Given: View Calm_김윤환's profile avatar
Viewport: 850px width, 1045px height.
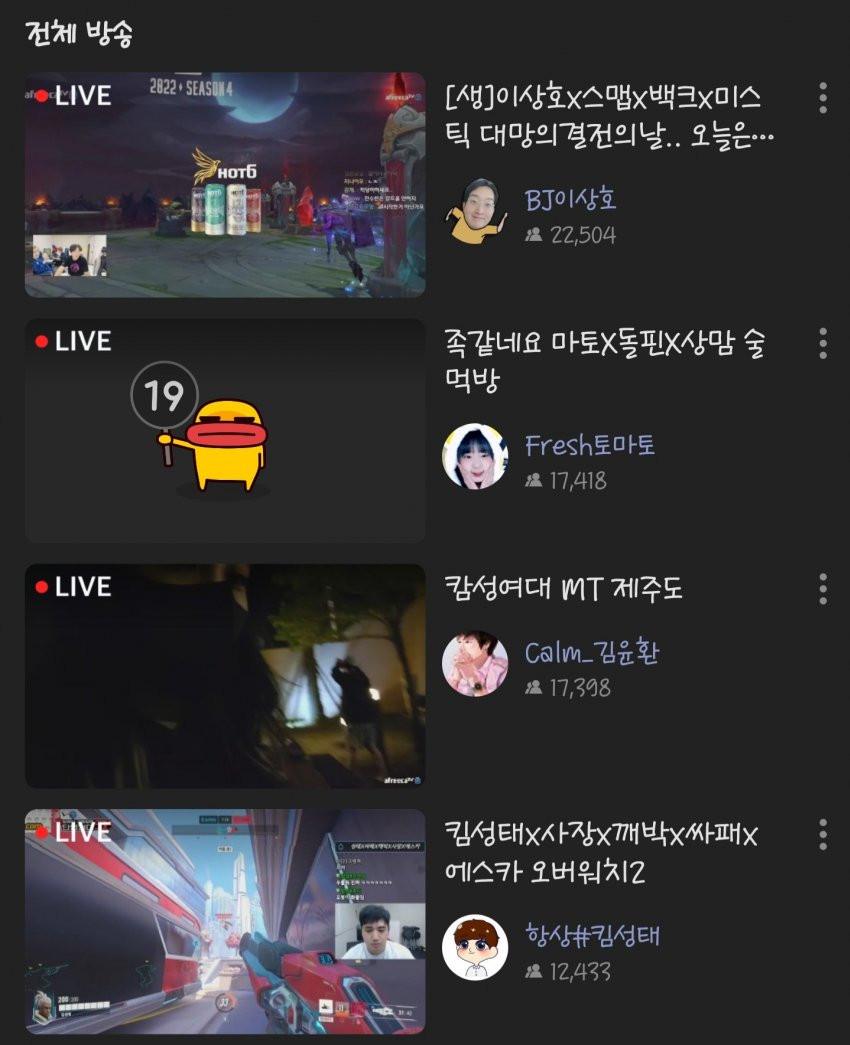Looking at the screenshot, I should click(475, 664).
